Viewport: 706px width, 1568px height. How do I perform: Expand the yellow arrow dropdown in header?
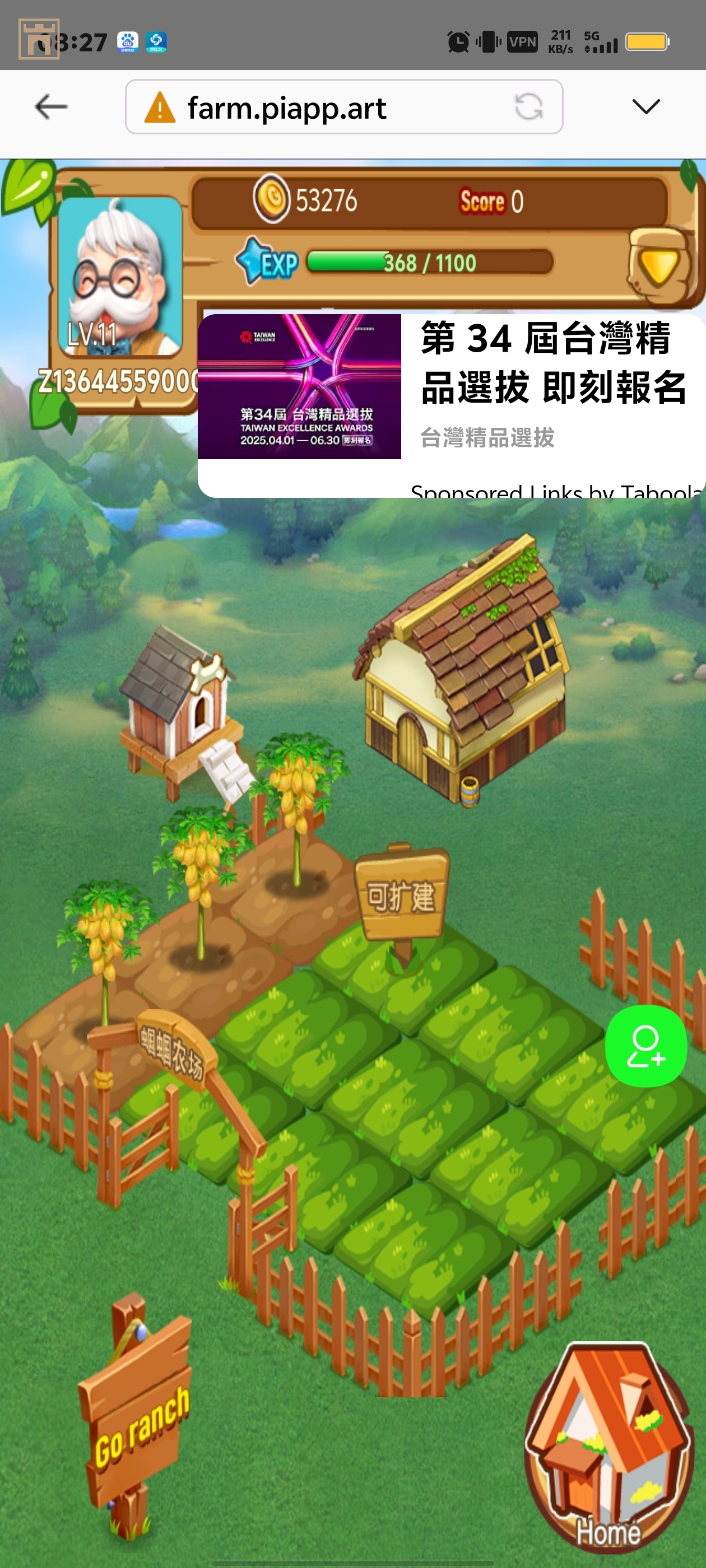[x=659, y=265]
